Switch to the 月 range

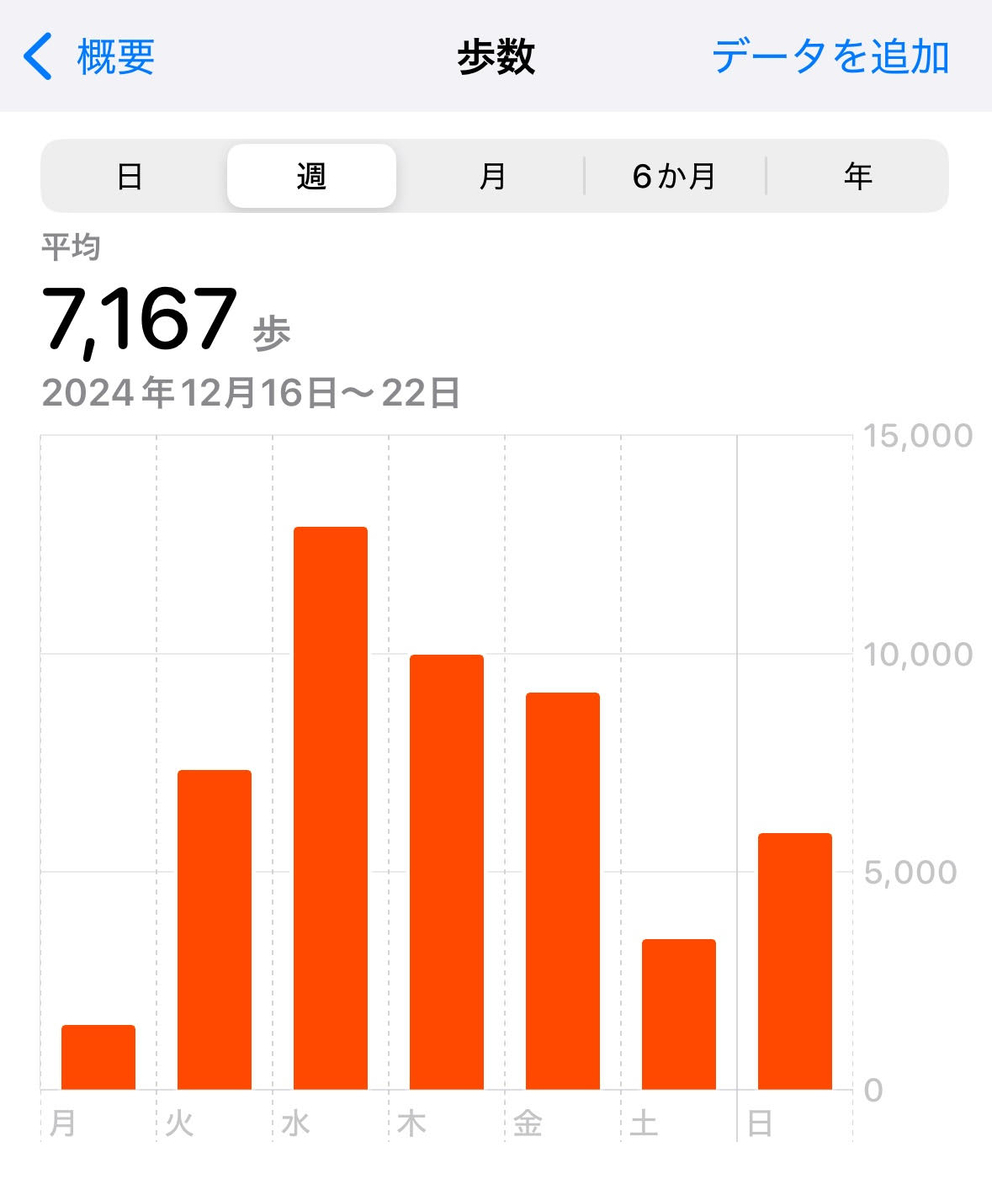click(492, 177)
